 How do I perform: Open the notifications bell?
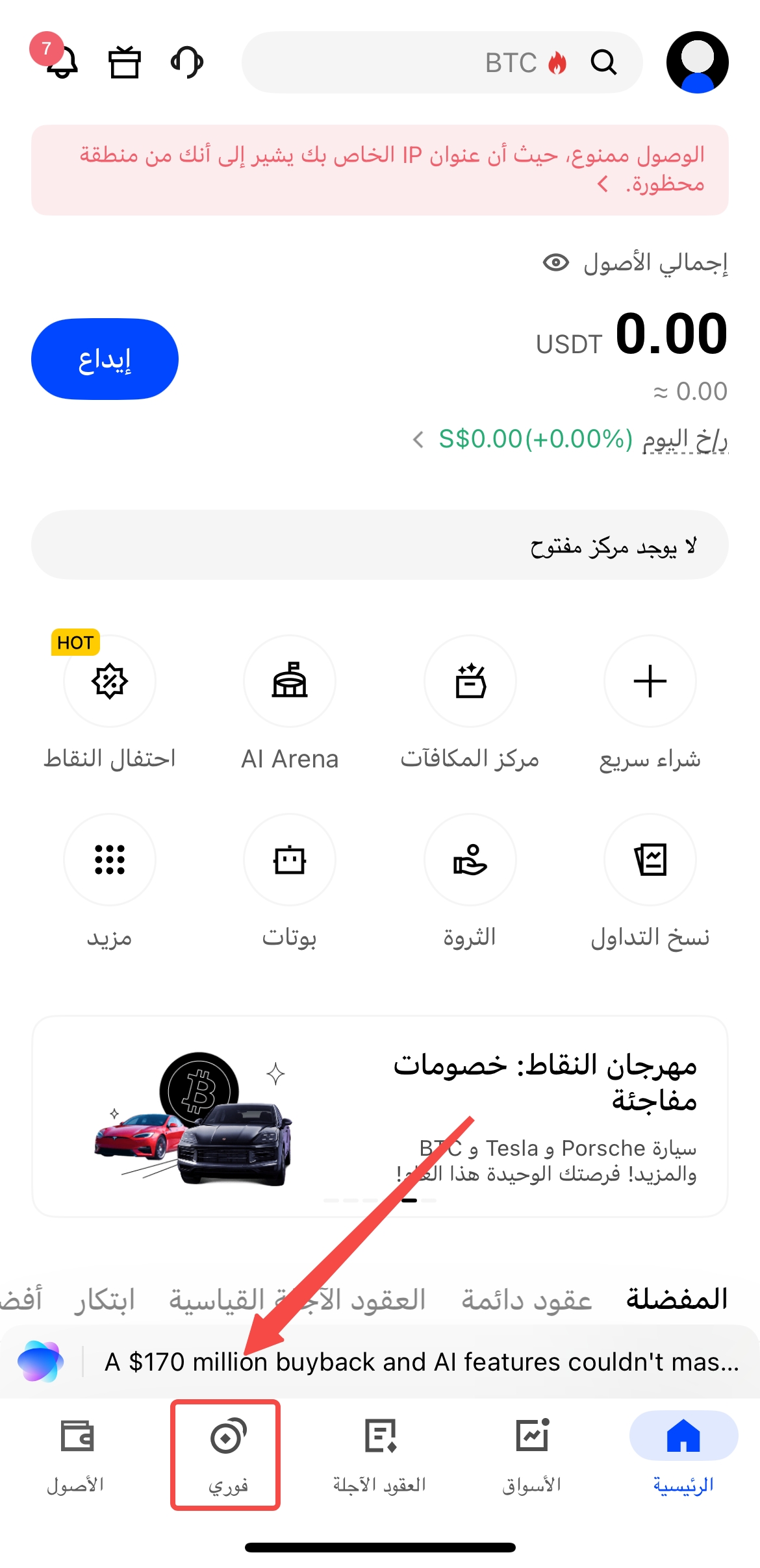click(x=61, y=62)
